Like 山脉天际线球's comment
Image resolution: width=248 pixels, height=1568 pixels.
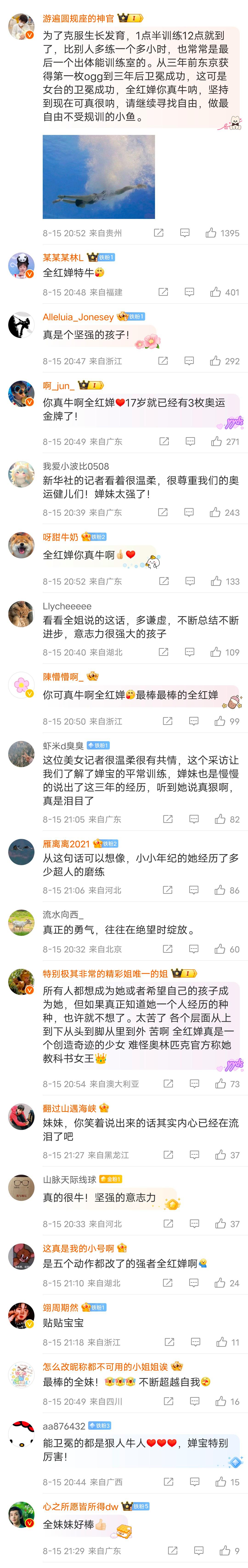pyautogui.click(x=220, y=1224)
